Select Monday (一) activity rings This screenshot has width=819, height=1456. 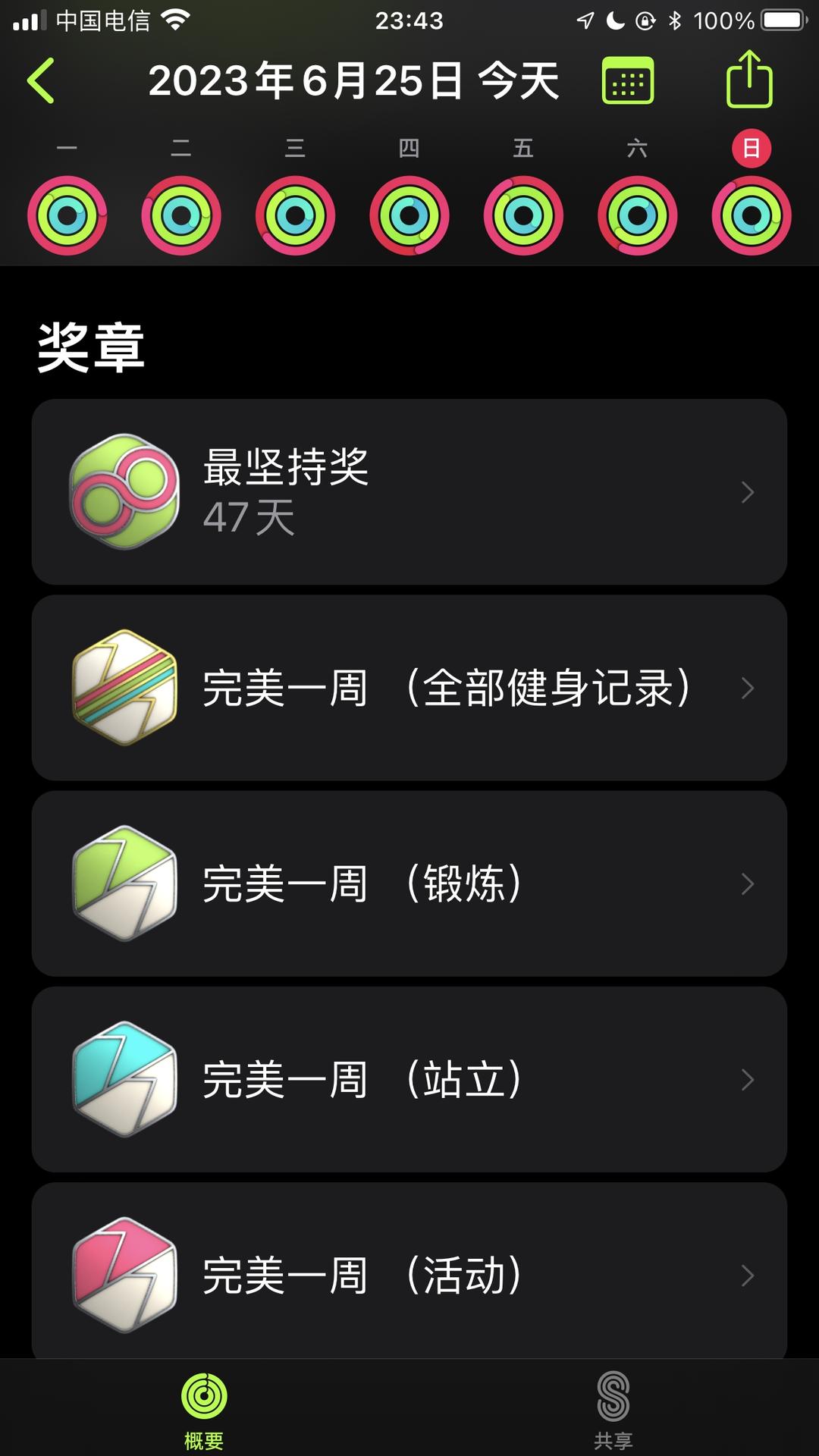pos(67,215)
